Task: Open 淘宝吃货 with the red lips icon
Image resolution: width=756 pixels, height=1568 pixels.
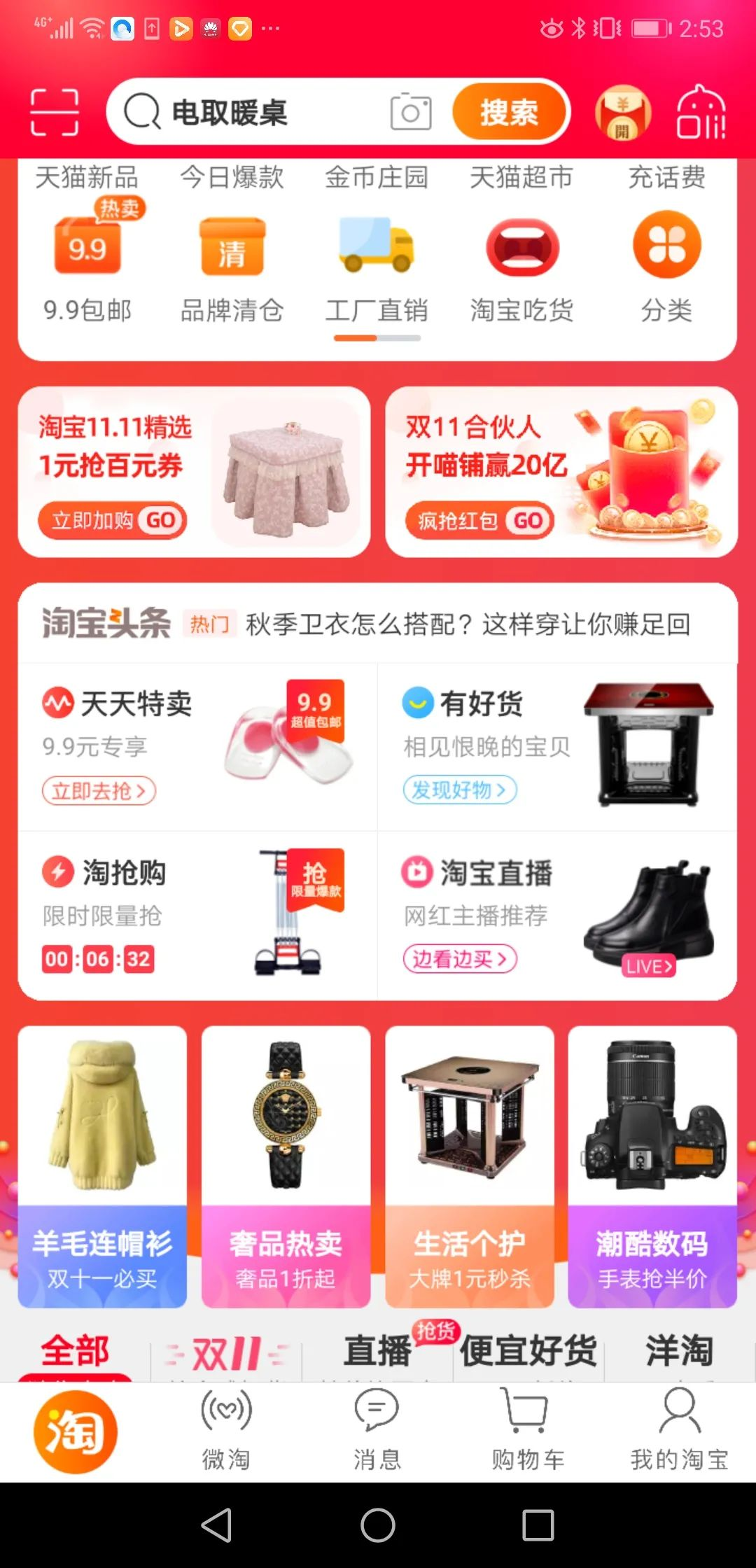Action: pos(523,246)
